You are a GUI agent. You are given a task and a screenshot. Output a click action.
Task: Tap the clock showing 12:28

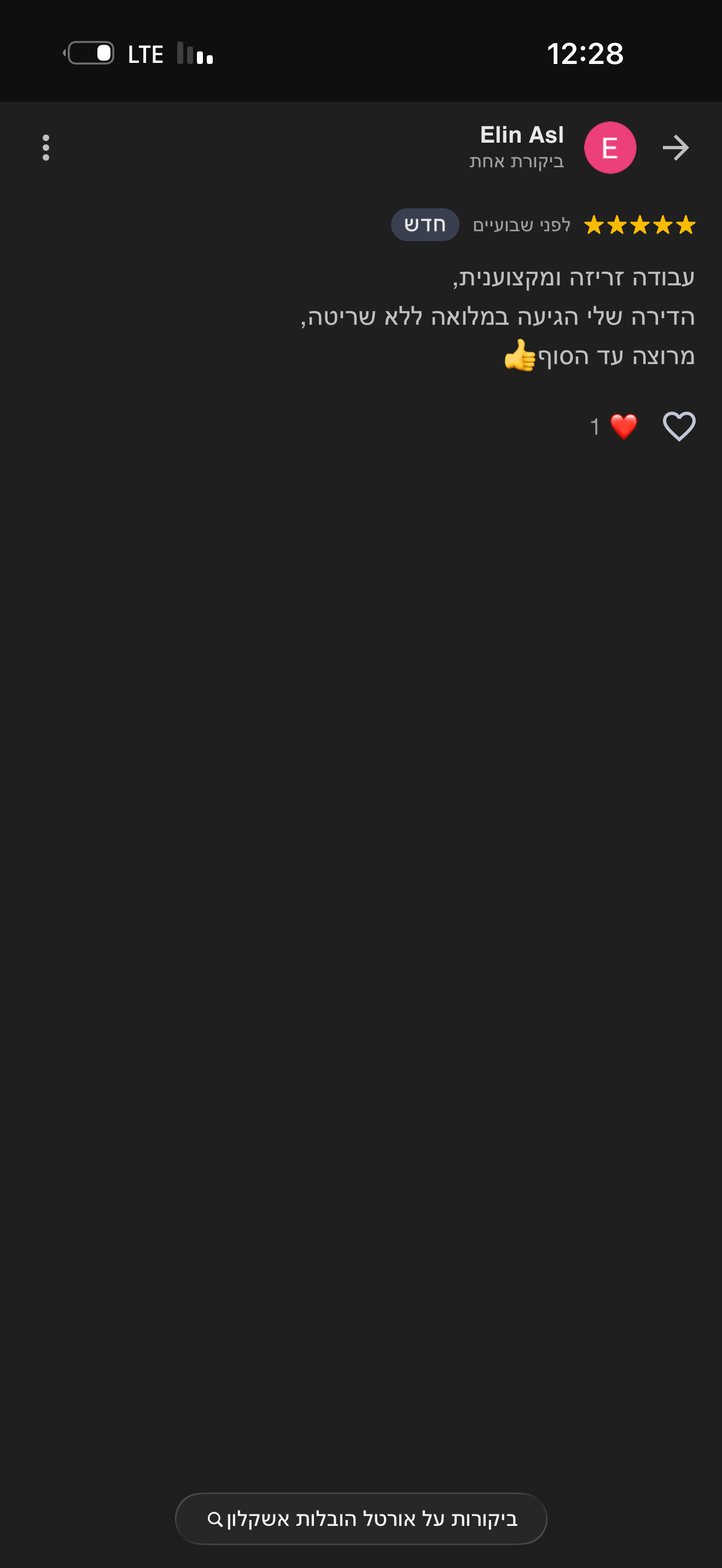(x=585, y=54)
